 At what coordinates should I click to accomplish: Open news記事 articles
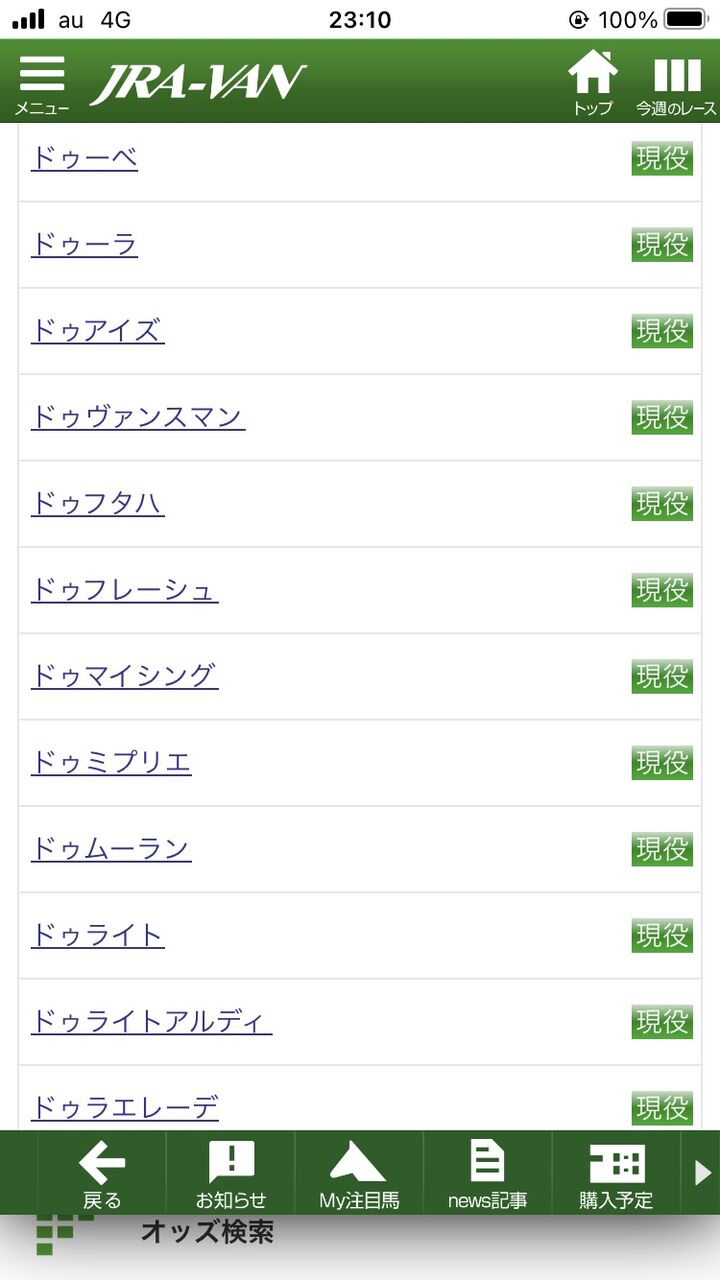click(487, 1173)
